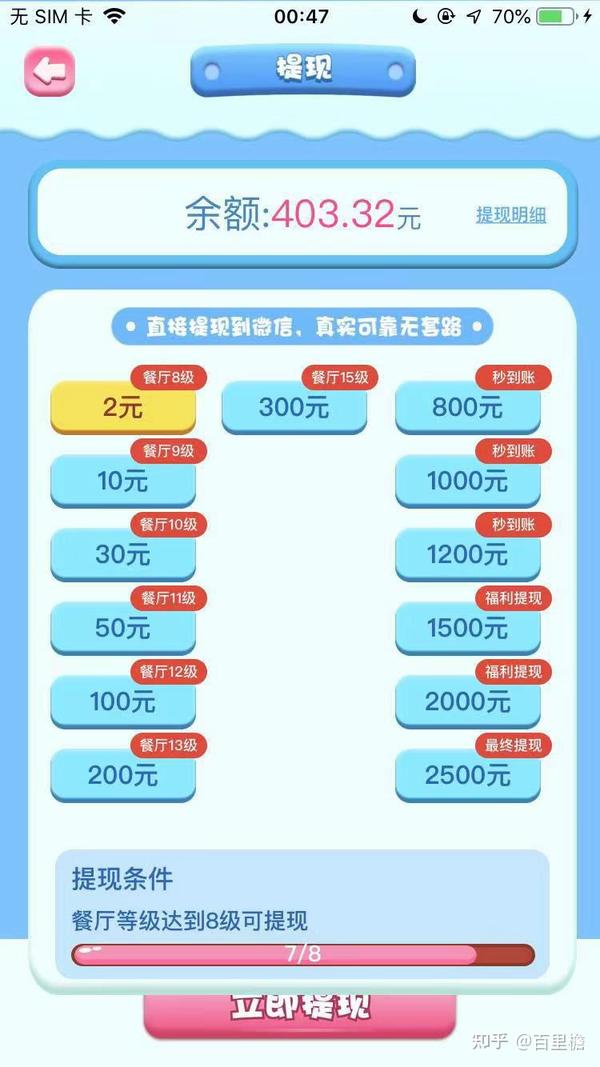
Task: Select the 1200元 withdrawal button
Action: (468, 554)
